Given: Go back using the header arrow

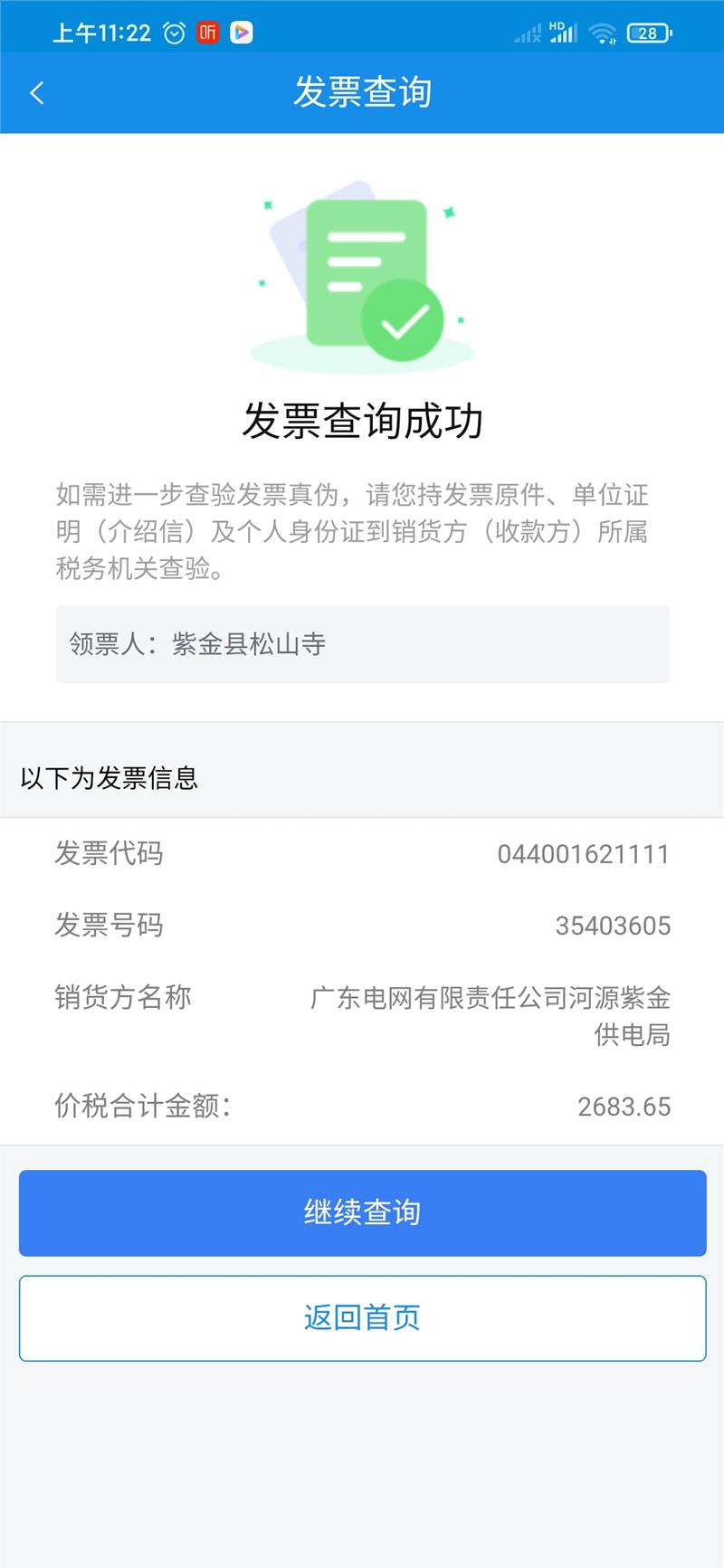Looking at the screenshot, I should (x=37, y=92).
